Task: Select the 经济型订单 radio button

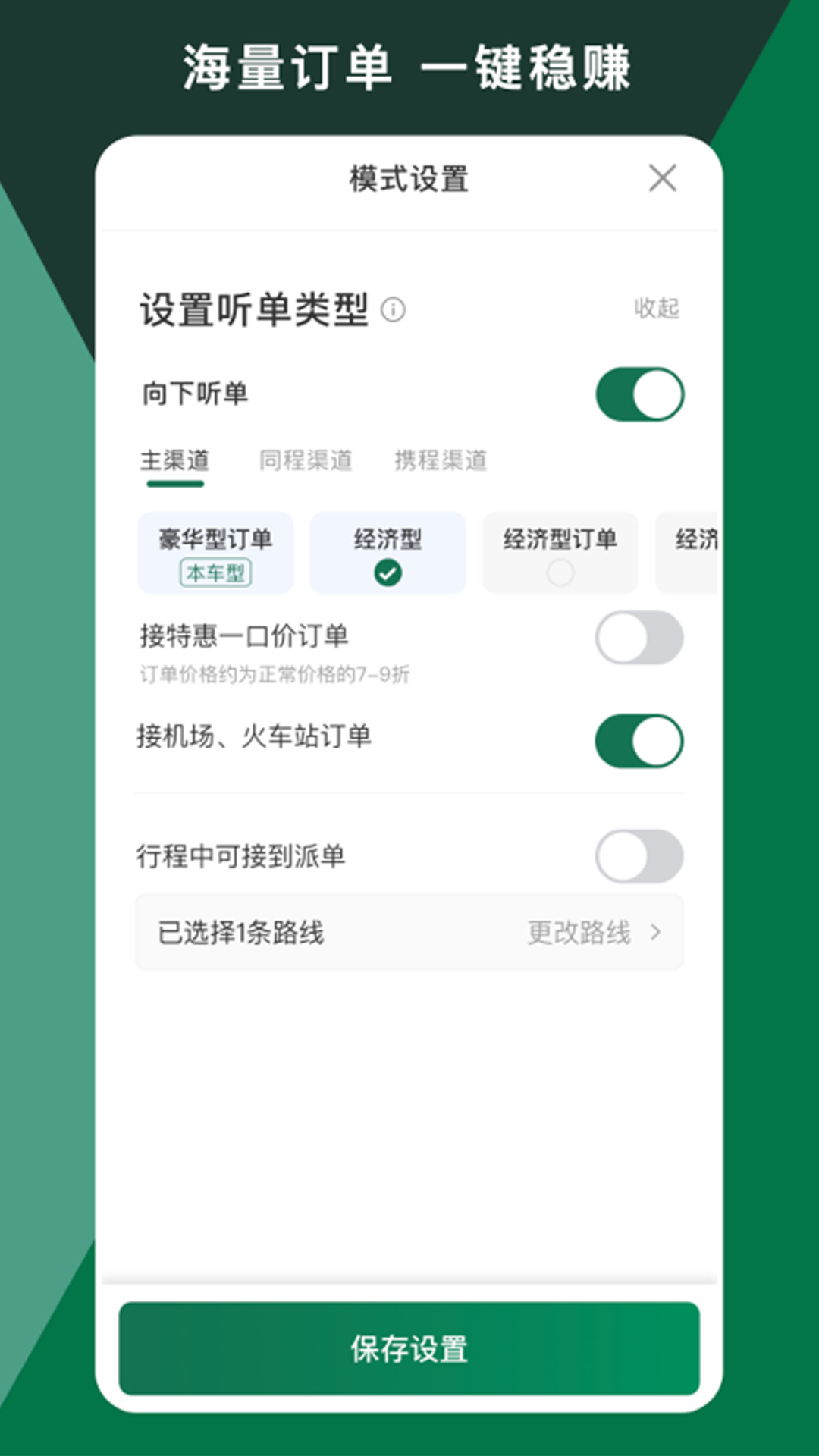Action: click(560, 573)
